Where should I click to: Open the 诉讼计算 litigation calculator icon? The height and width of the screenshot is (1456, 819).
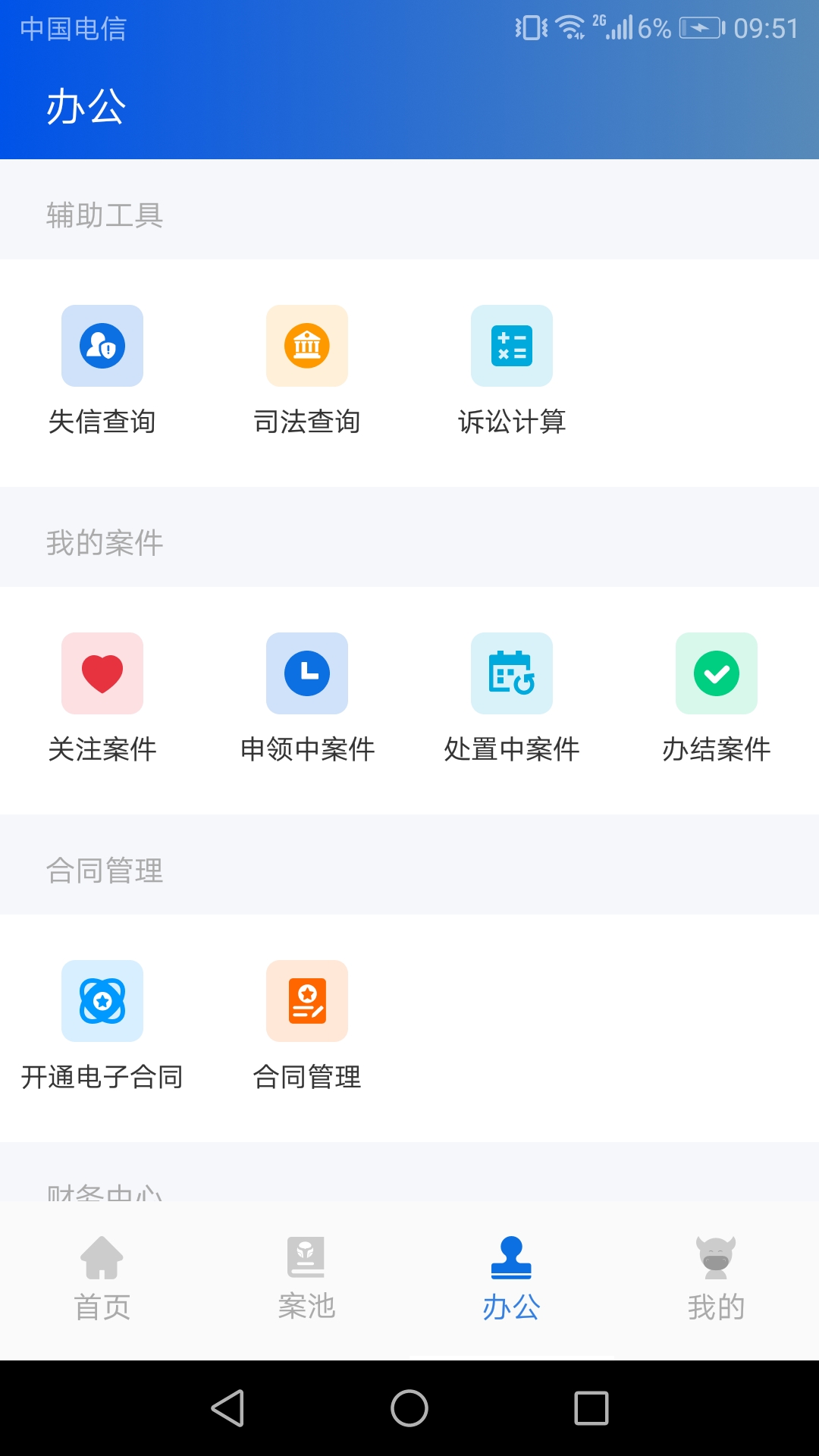pyautogui.click(x=512, y=346)
